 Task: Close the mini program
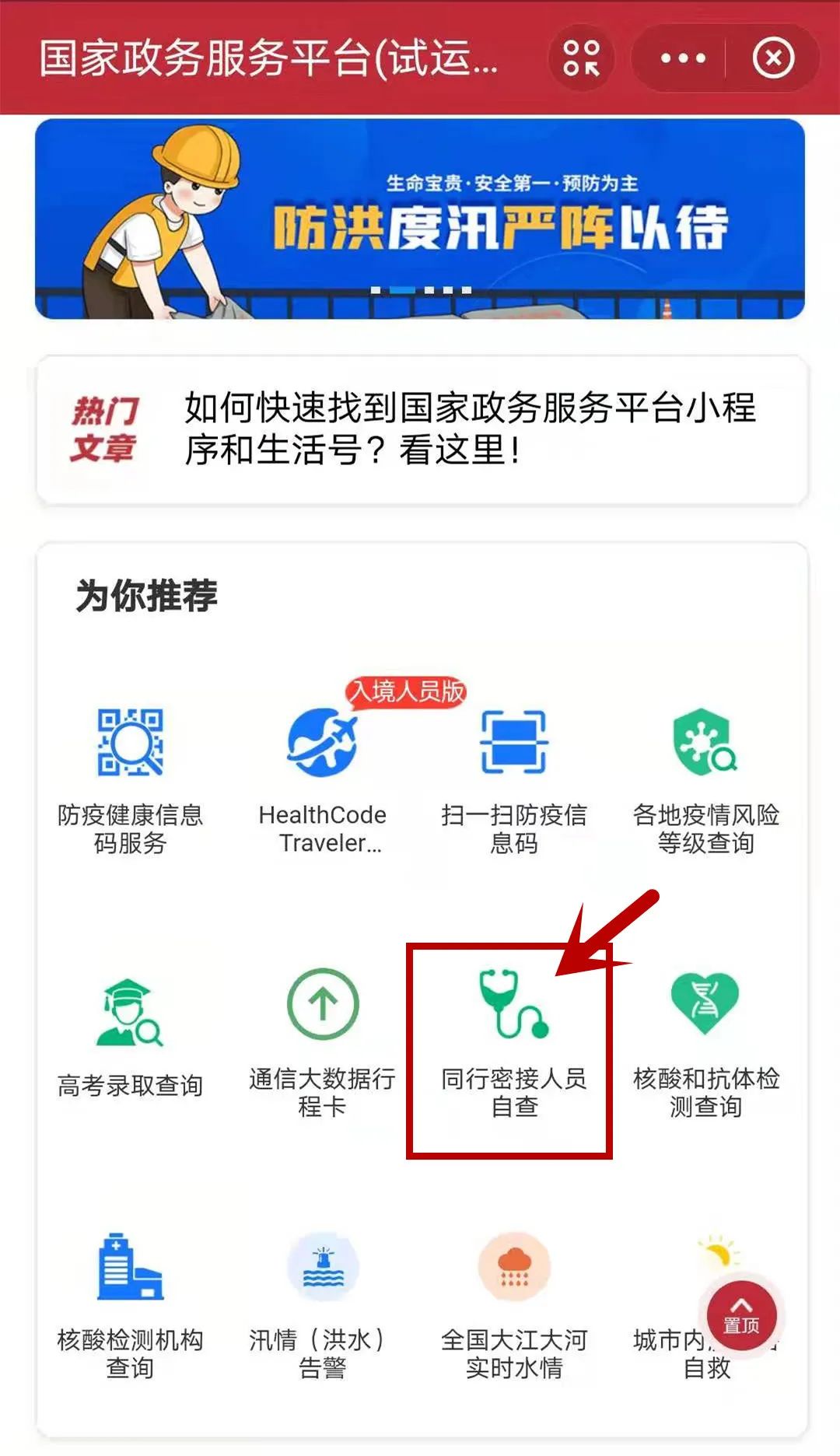pyautogui.click(x=773, y=58)
